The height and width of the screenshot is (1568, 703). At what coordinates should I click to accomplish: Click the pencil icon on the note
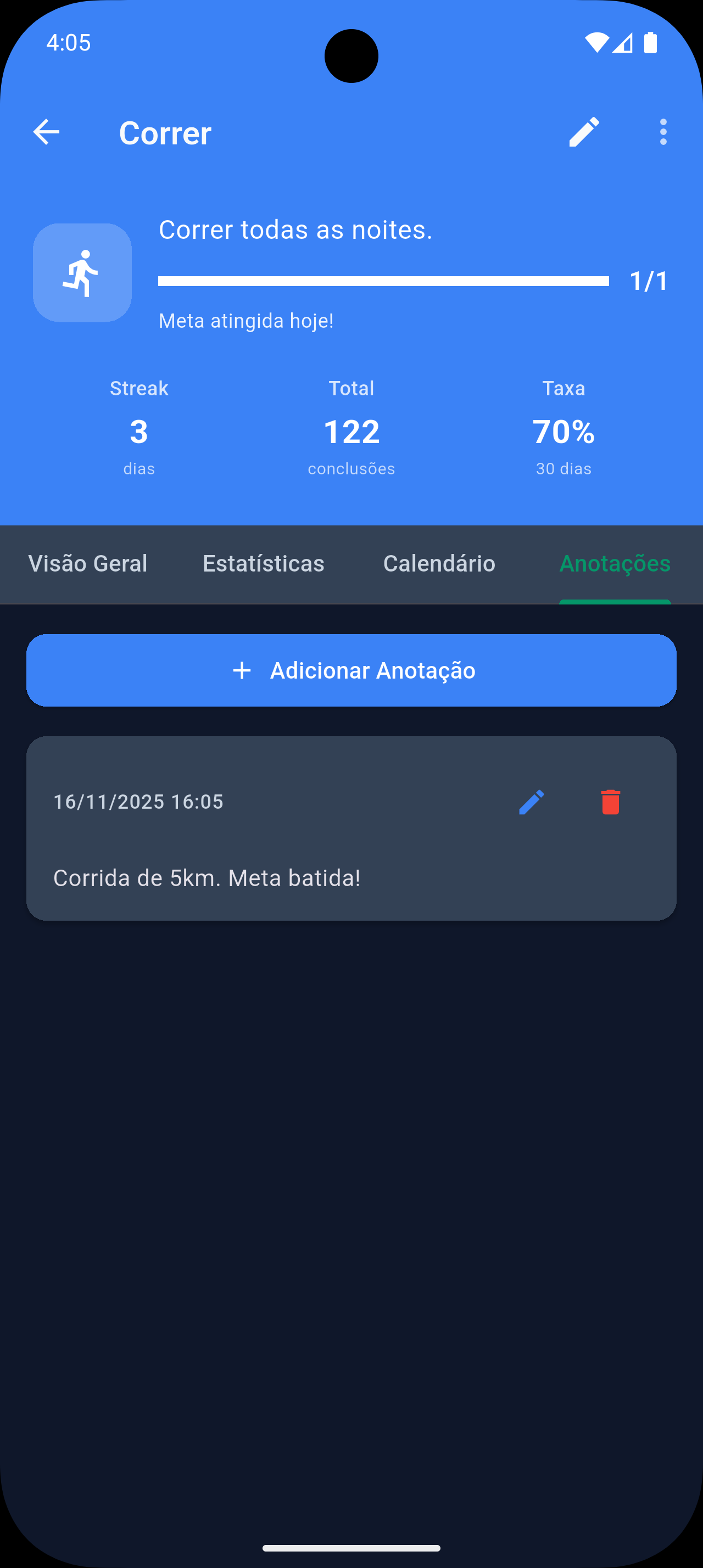point(531,801)
